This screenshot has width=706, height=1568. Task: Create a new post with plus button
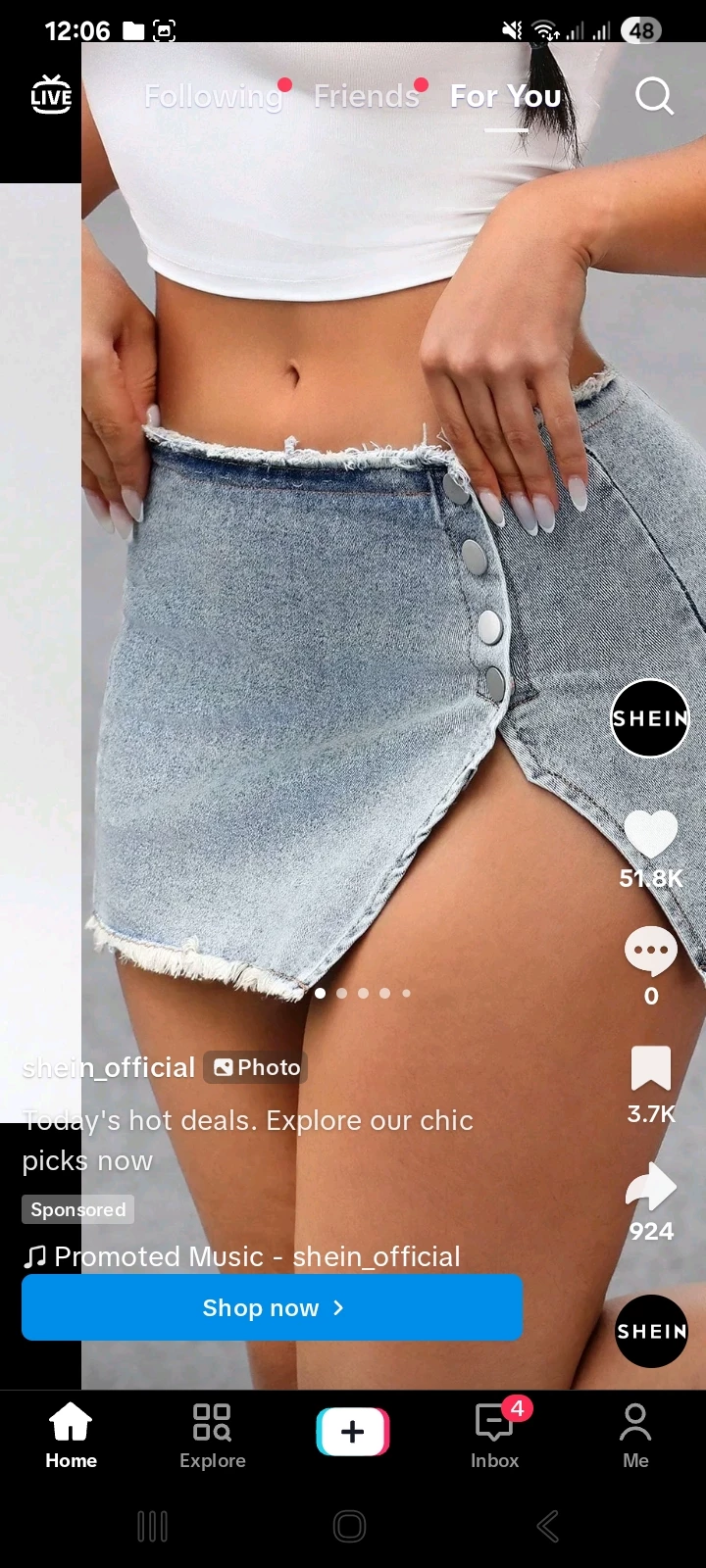(353, 1432)
